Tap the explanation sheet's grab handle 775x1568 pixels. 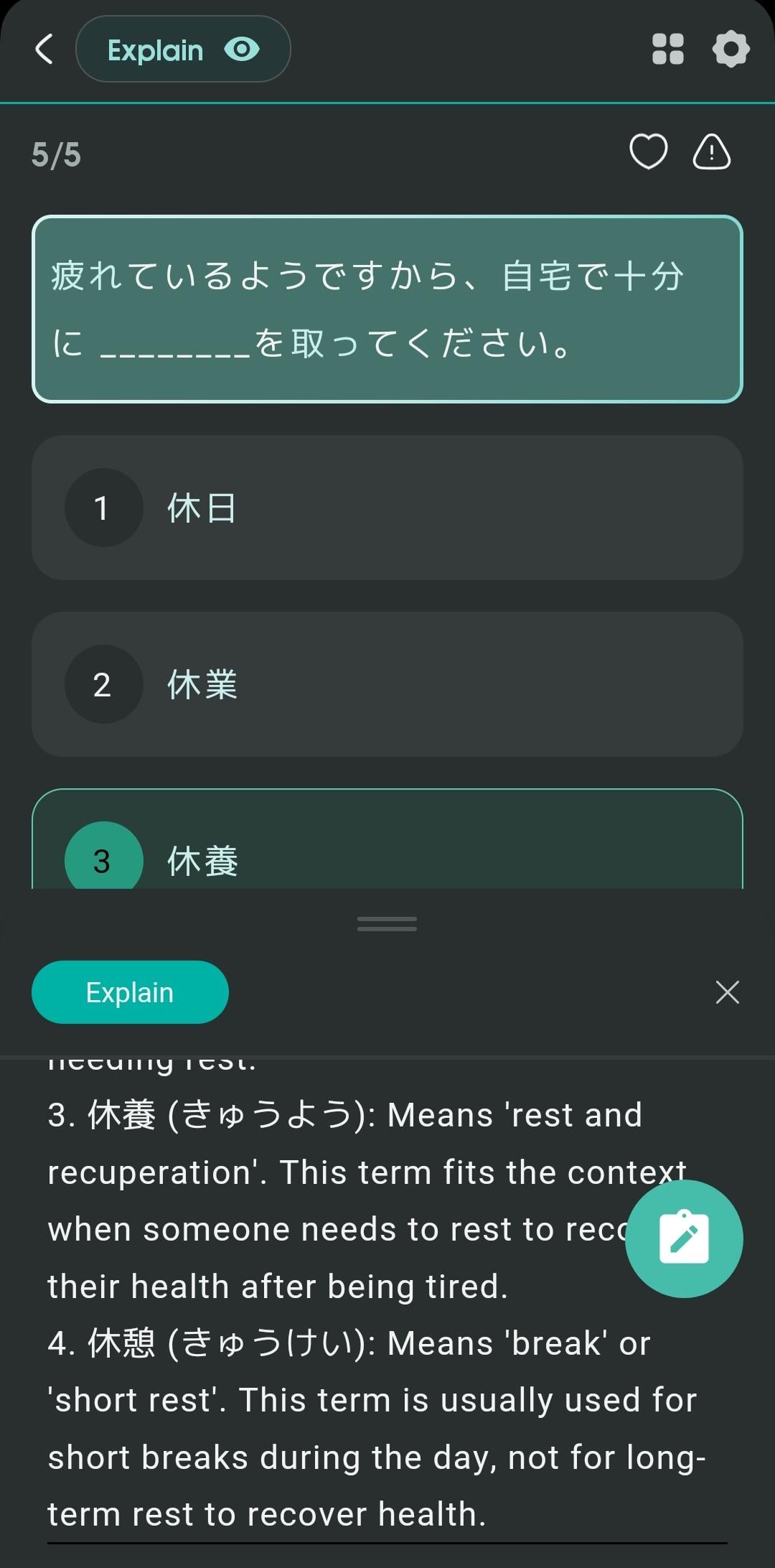387,924
